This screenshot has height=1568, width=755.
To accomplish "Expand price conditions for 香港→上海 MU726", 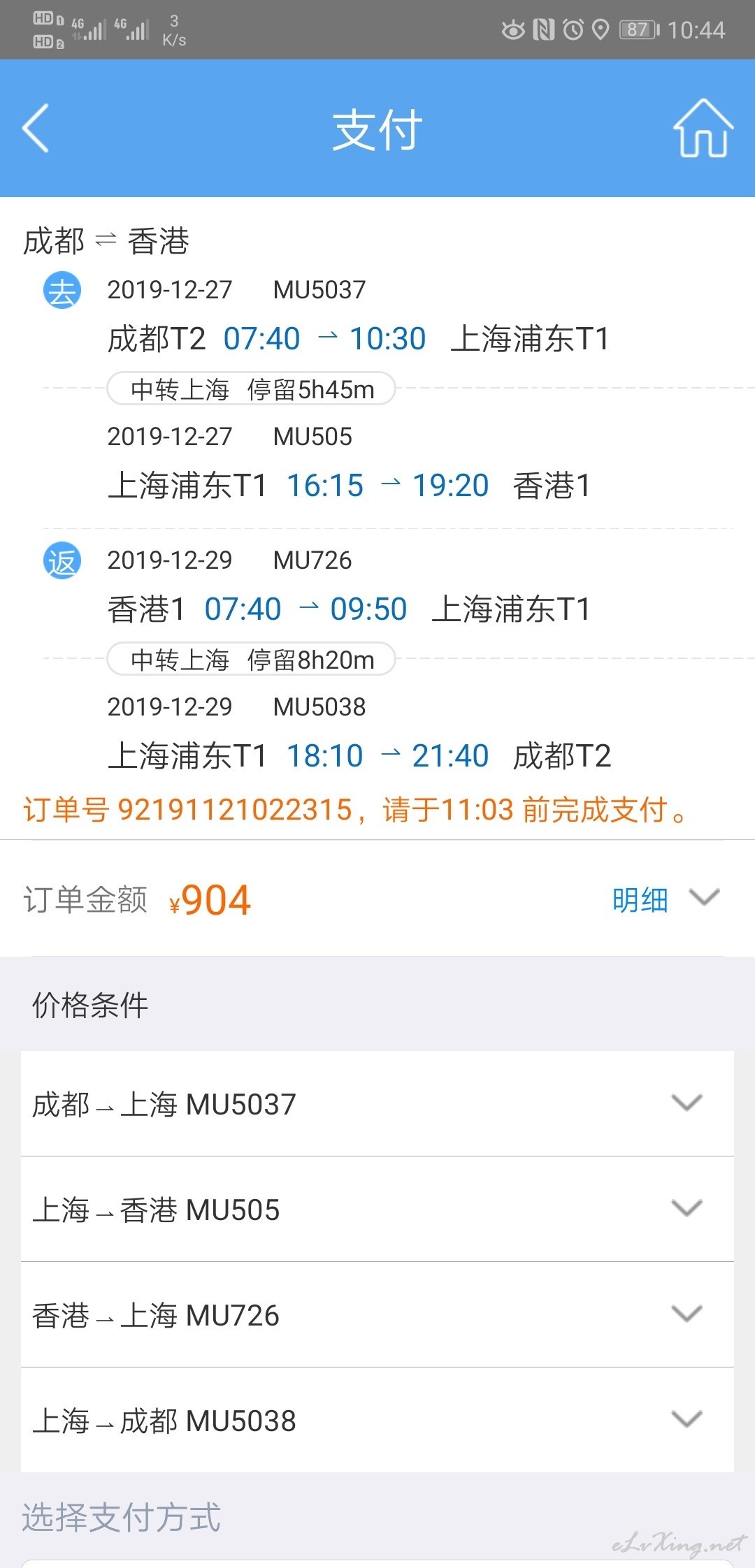I will tap(377, 1314).
